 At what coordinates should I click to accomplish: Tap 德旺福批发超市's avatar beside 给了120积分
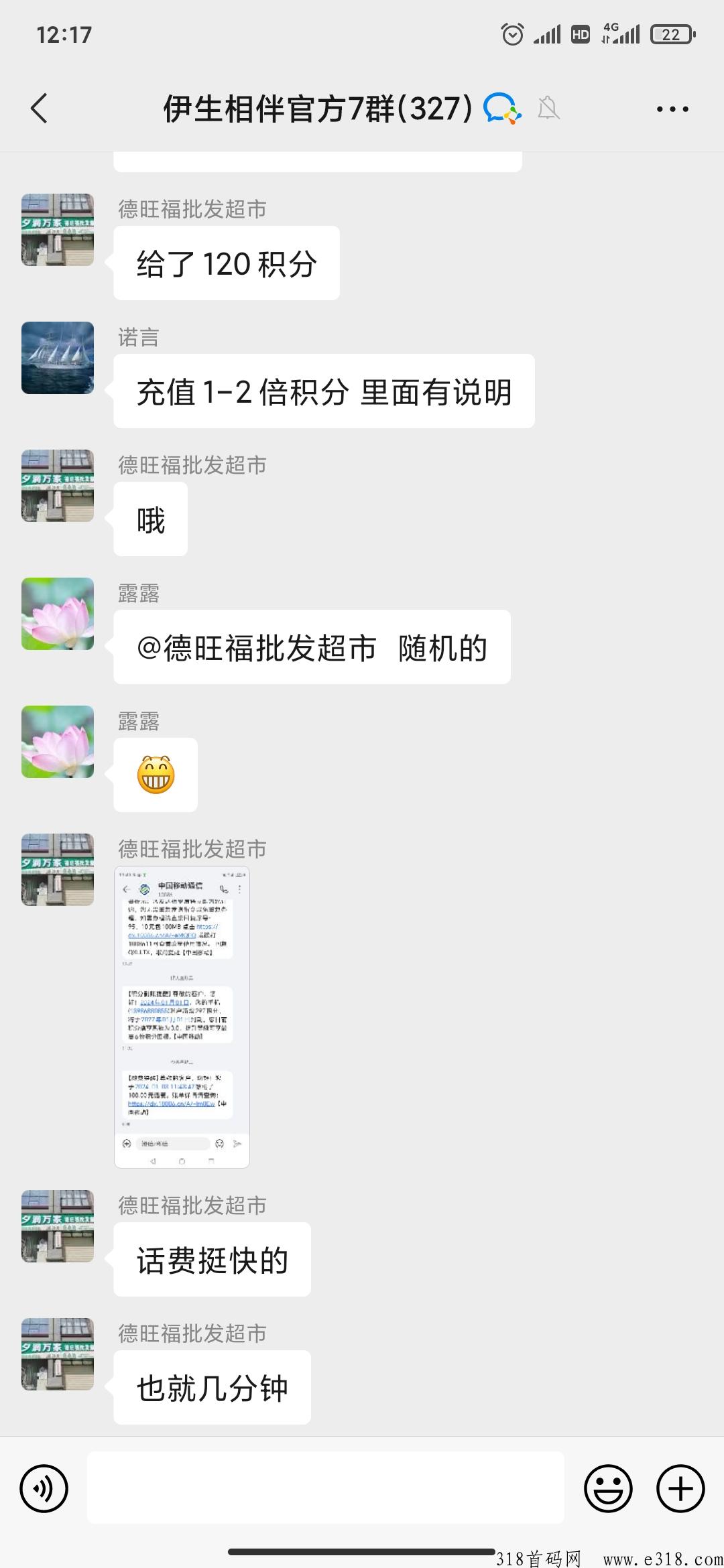coord(58,230)
